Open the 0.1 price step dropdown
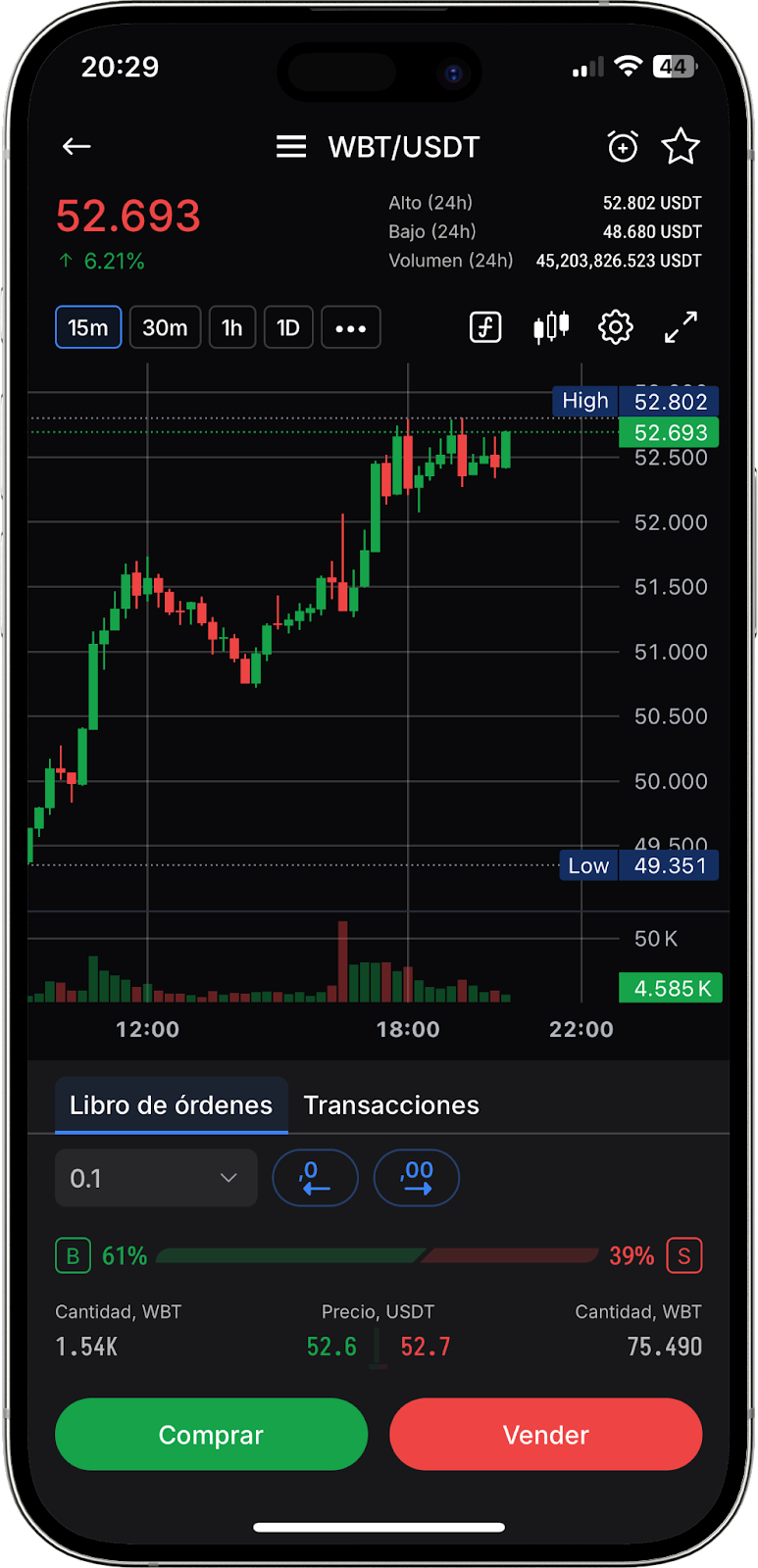The width and height of the screenshot is (758, 1568). click(156, 1178)
